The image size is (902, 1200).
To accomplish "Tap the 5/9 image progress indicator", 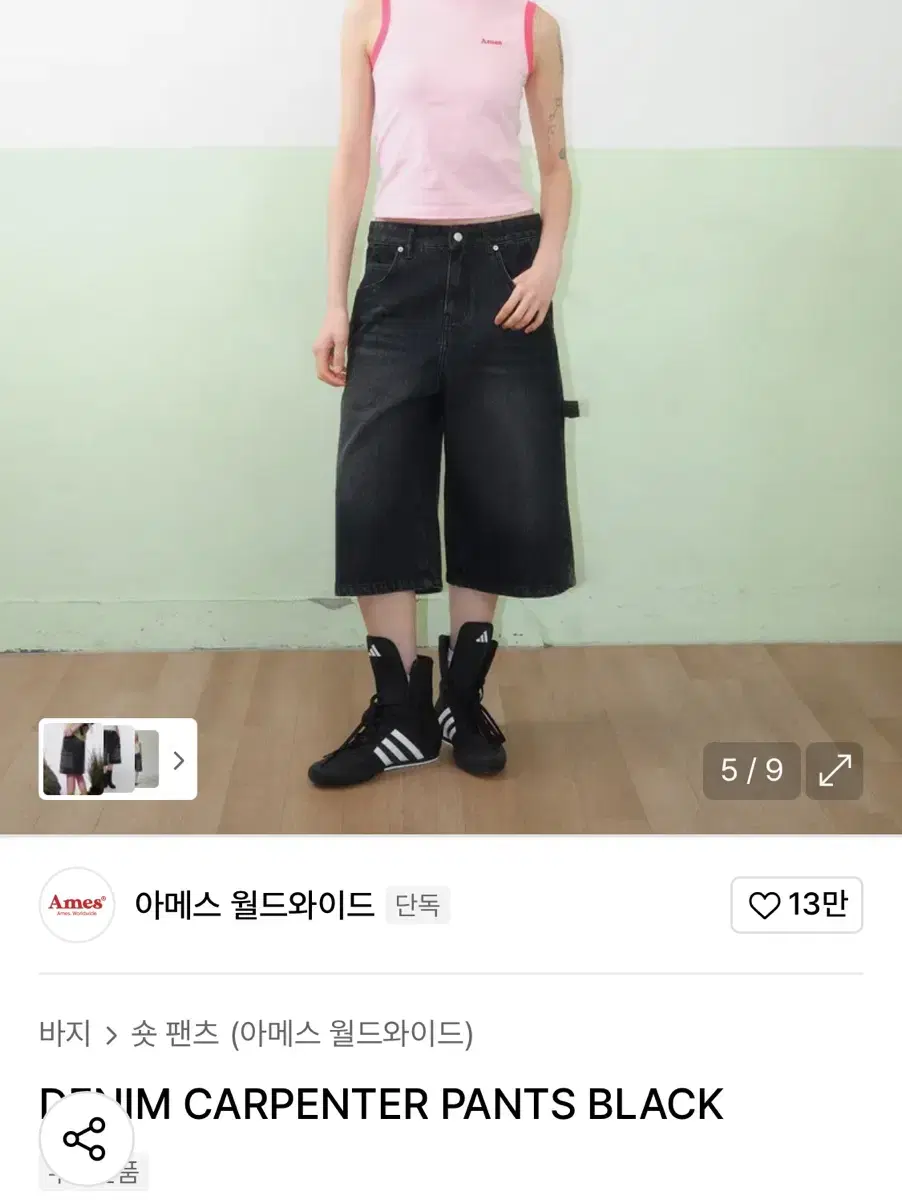I will 752,771.
